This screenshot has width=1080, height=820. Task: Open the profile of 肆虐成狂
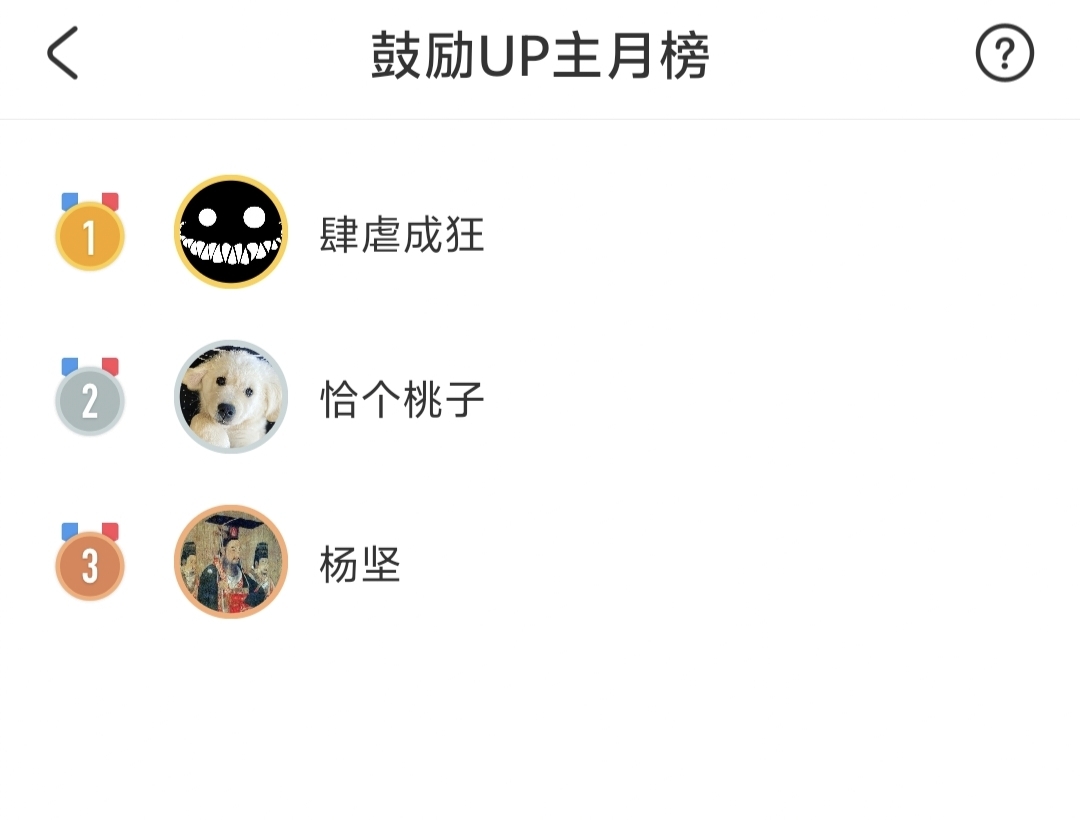coord(231,232)
